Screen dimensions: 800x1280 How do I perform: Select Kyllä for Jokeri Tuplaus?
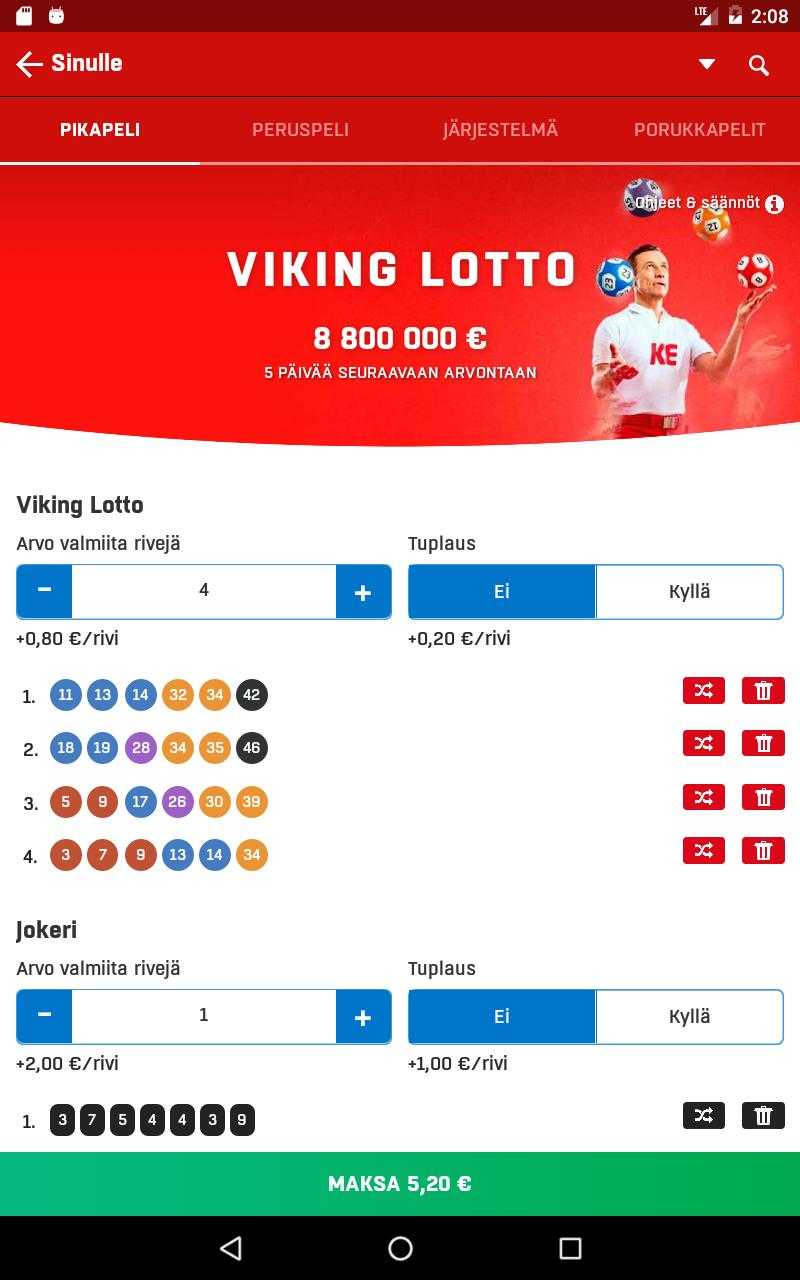click(689, 1016)
